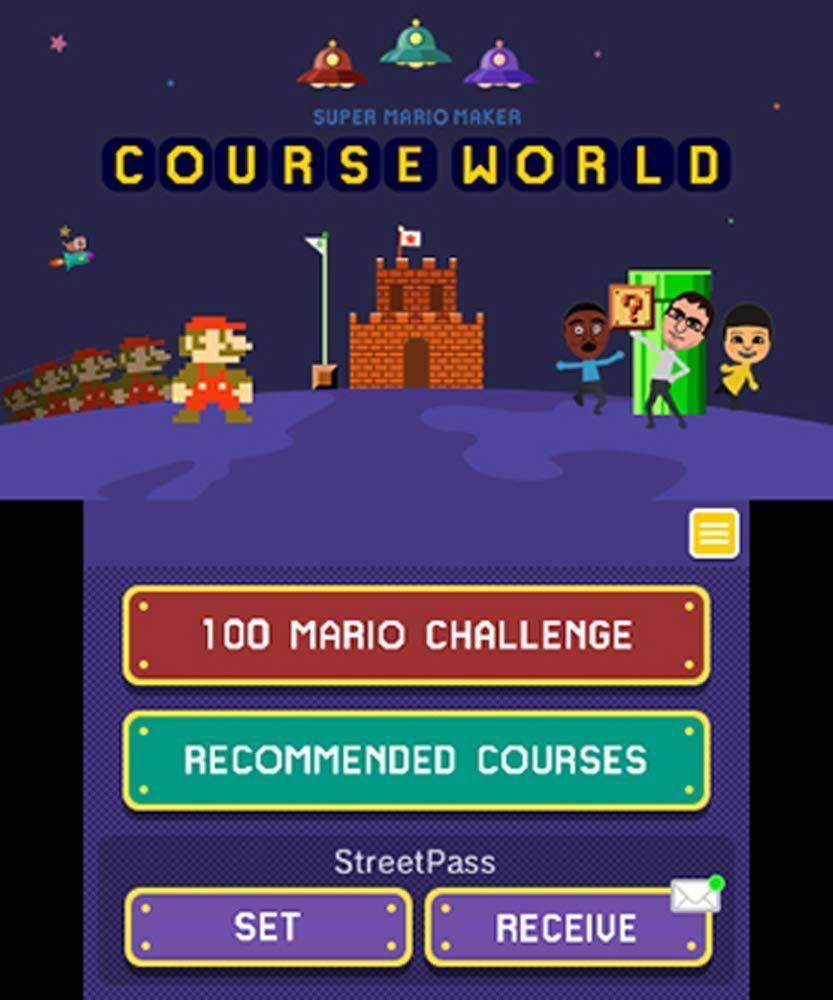Image resolution: width=833 pixels, height=1000 pixels.
Task: Click the Super Mario Maker text label
Action: [414, 114]
